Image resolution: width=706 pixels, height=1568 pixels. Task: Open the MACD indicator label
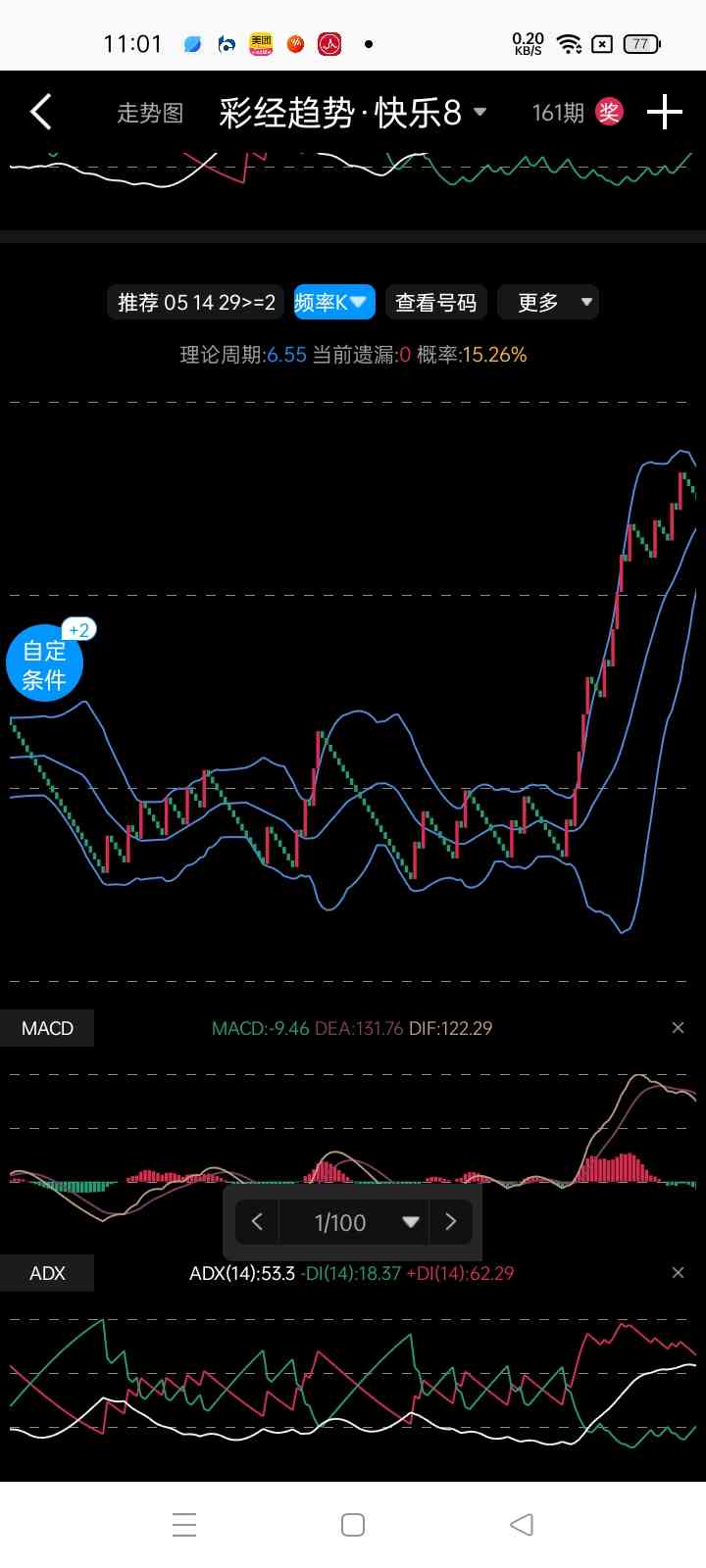(x=47, y=1028)
